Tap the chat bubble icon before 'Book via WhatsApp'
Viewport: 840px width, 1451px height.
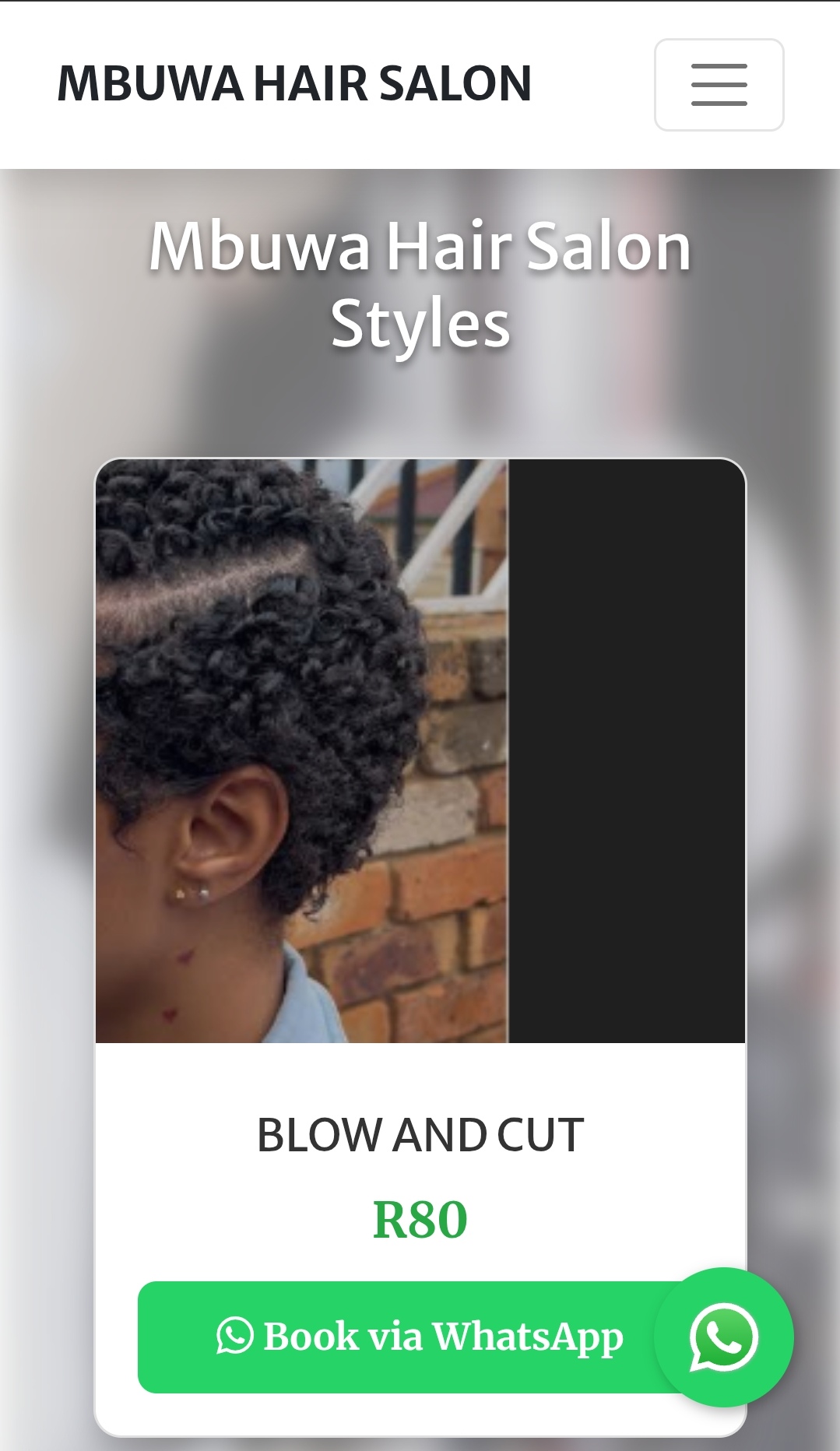pos(234,1337)
